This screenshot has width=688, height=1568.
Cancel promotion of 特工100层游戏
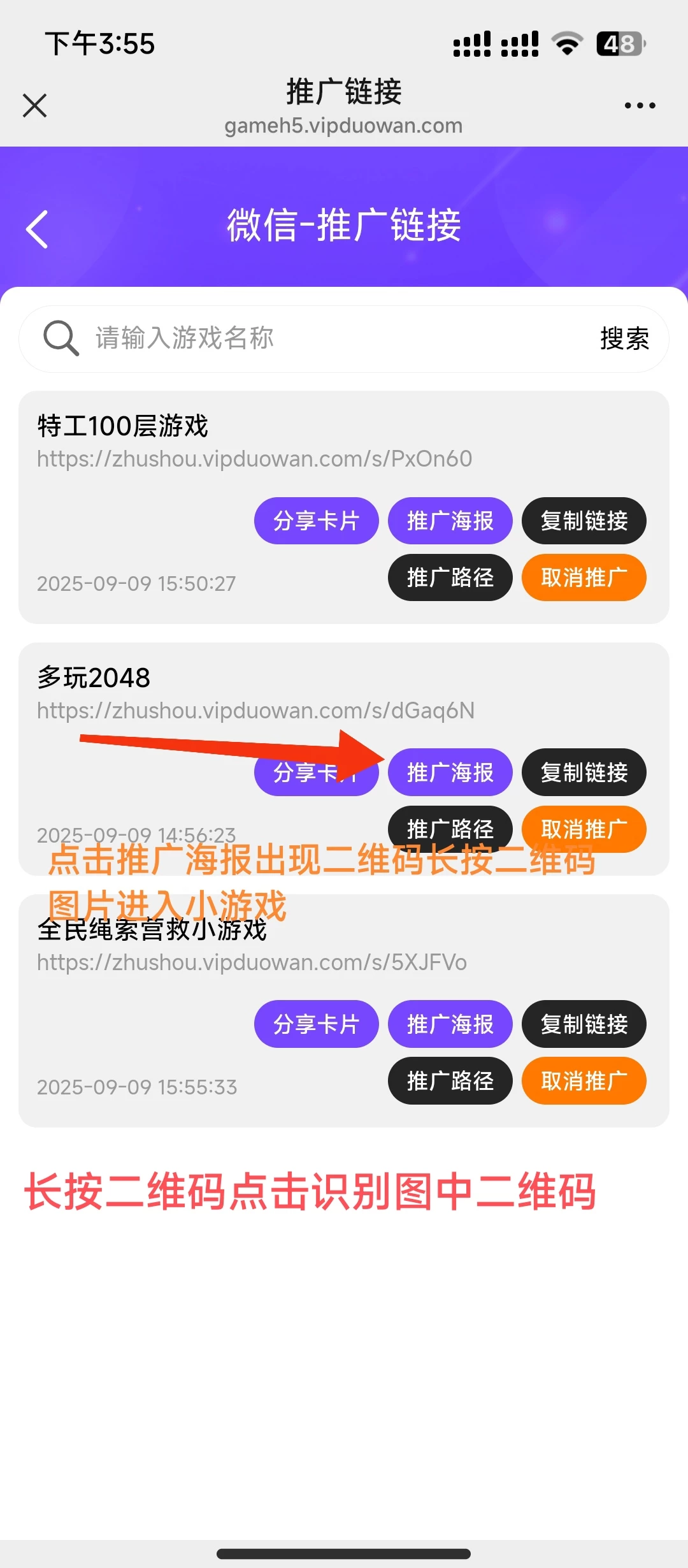pyautogui.click(x=584, y=577)
